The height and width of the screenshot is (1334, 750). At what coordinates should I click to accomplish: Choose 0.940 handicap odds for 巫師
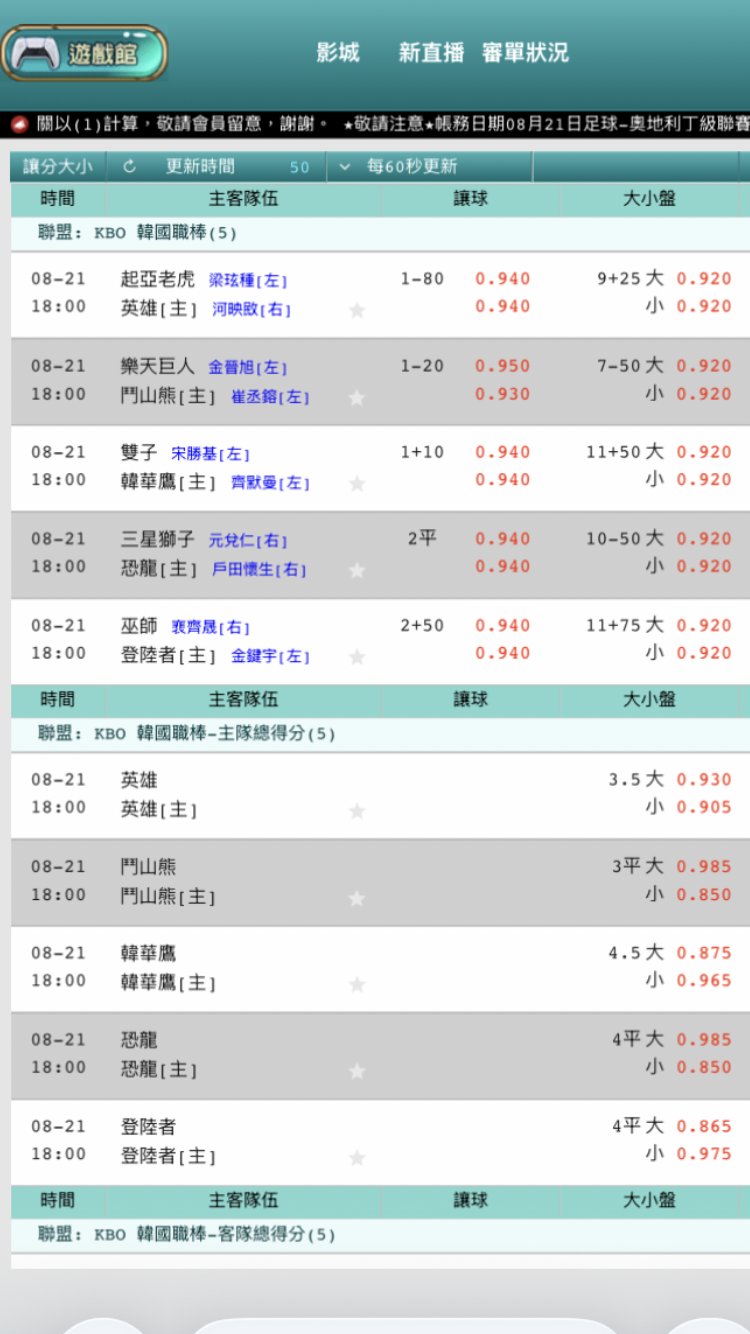point(503,626)
